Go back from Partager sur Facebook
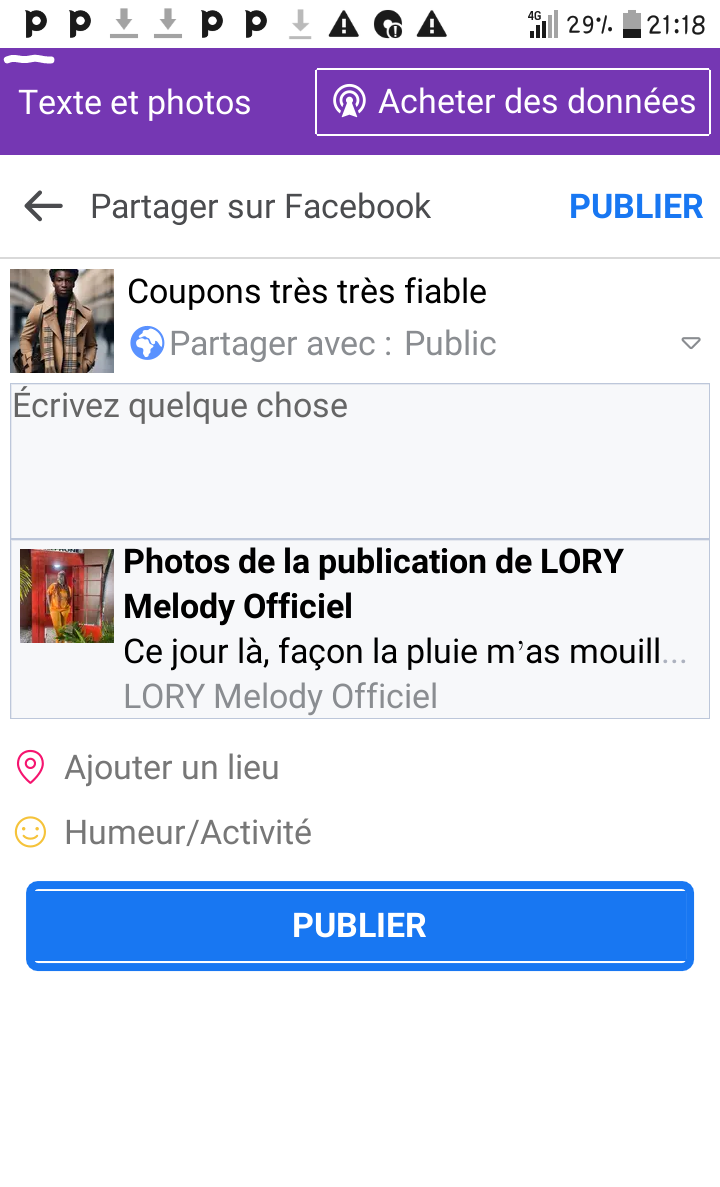 (44, 207)
